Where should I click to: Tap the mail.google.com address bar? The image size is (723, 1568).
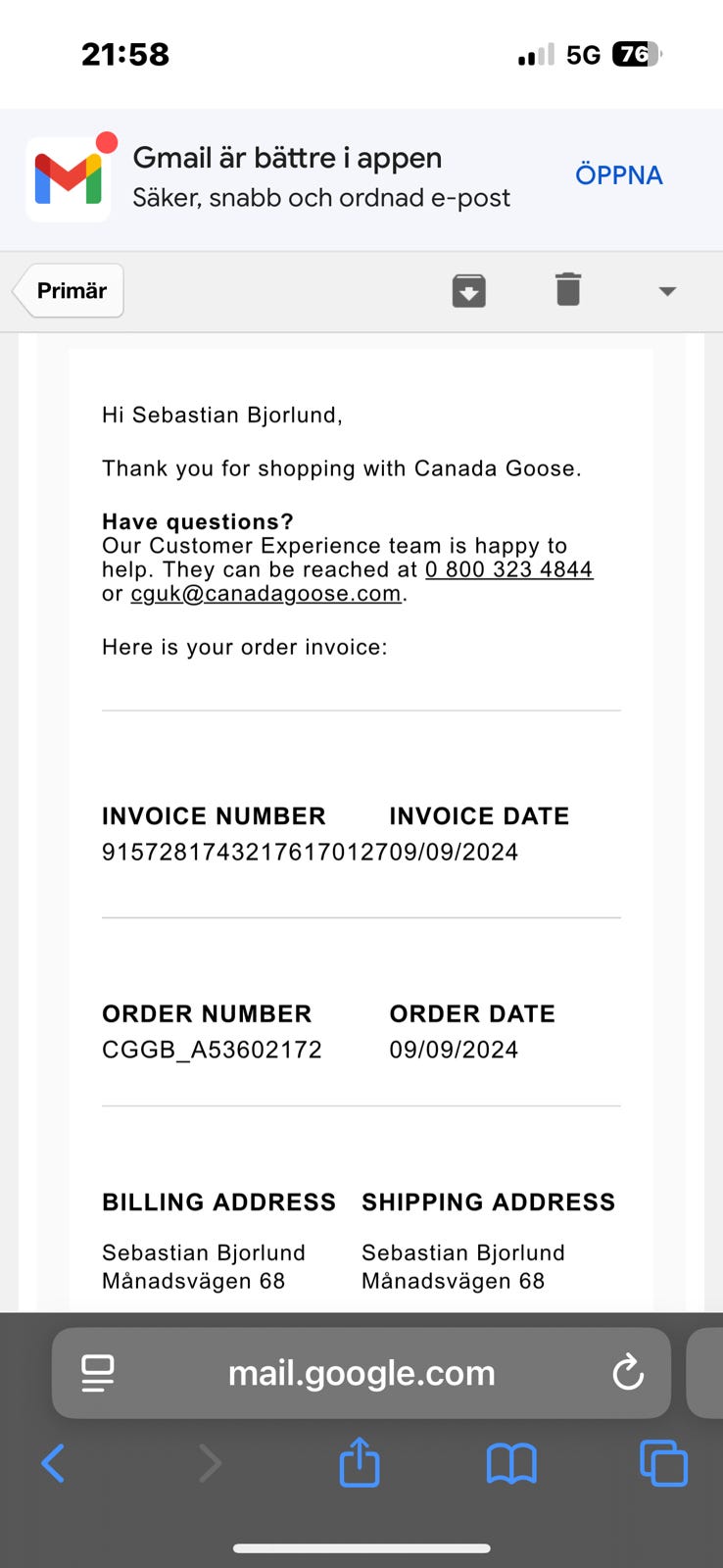[361, 1373]
